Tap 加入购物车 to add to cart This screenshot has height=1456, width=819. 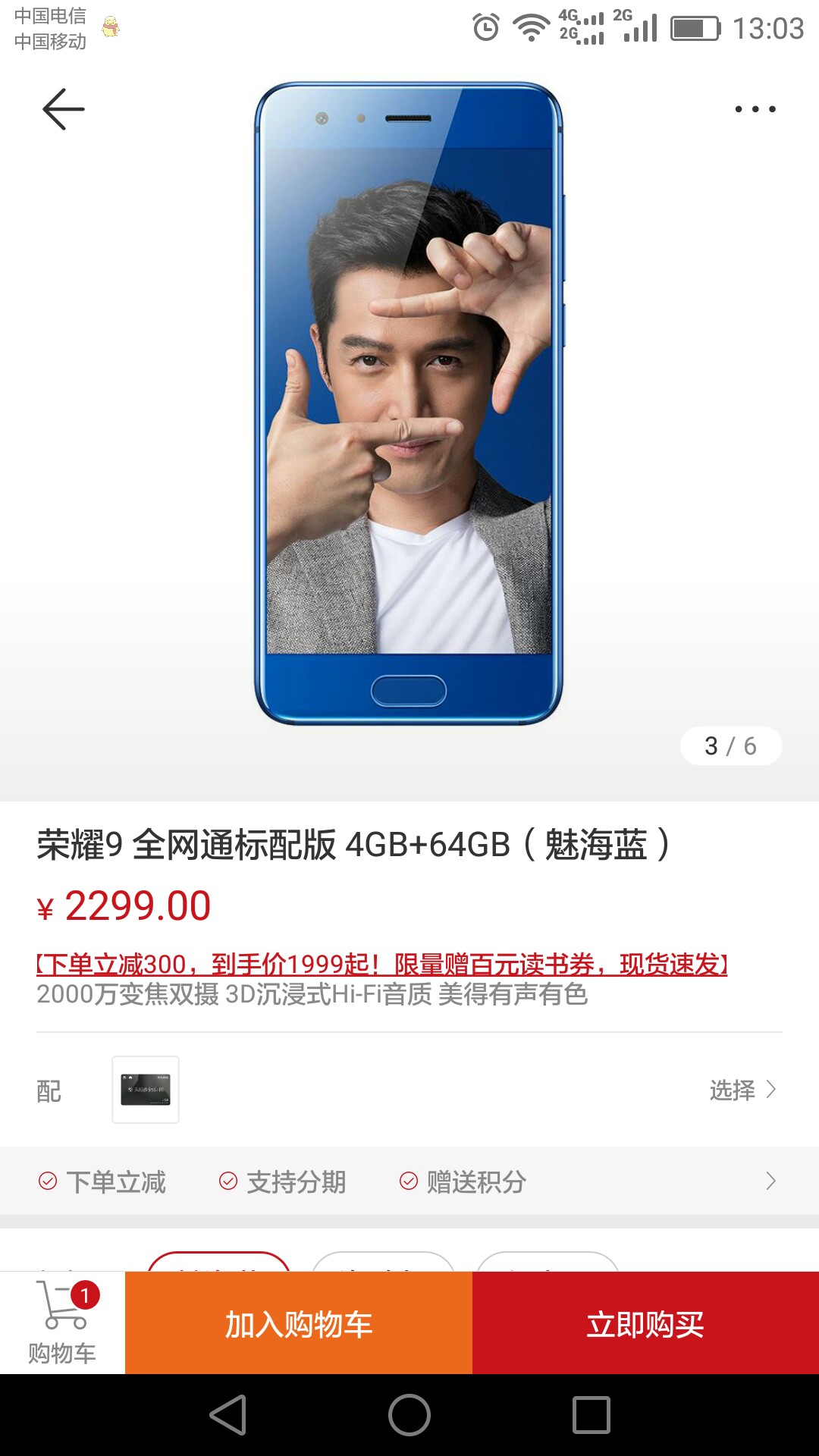pos(299,1323)
